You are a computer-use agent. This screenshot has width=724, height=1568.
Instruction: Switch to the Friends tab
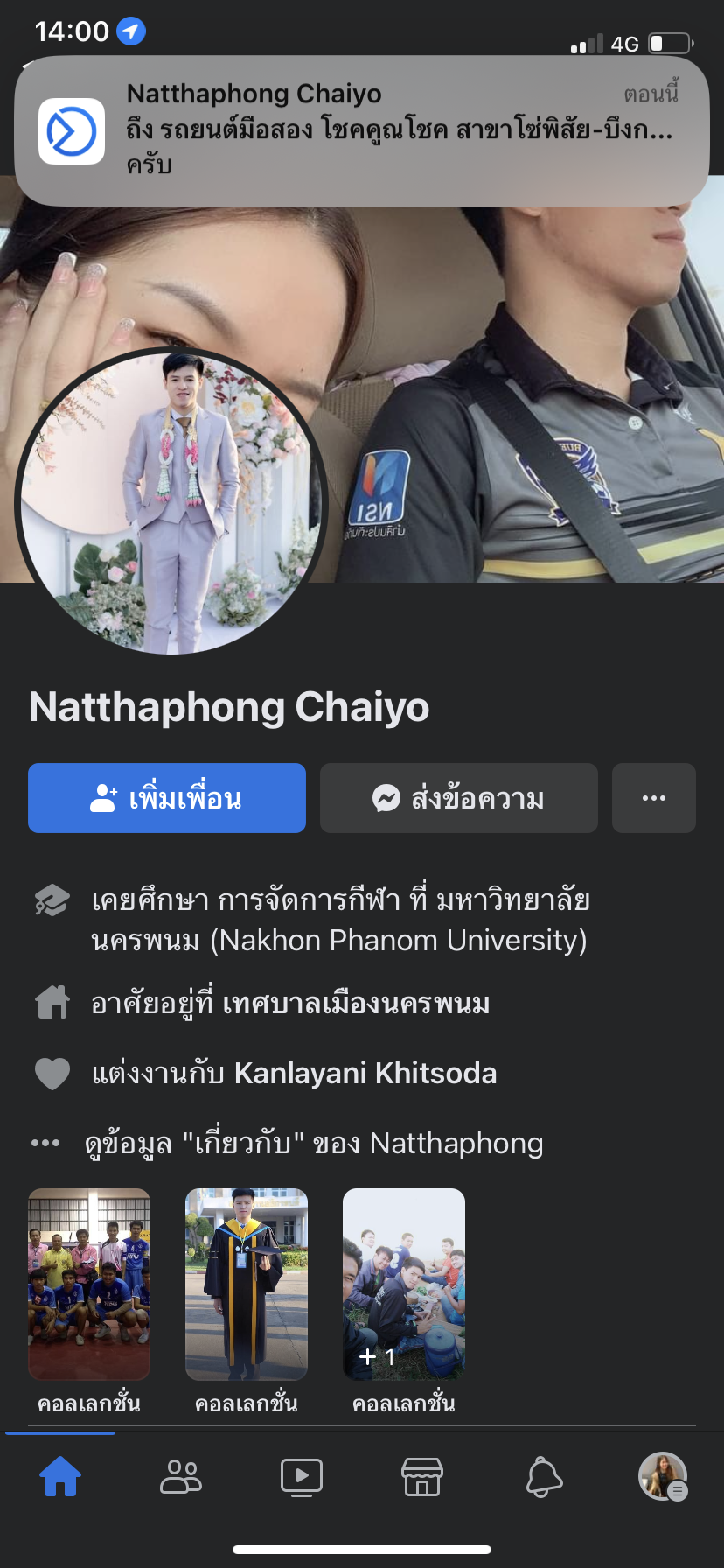click(x=181, y=1477)
